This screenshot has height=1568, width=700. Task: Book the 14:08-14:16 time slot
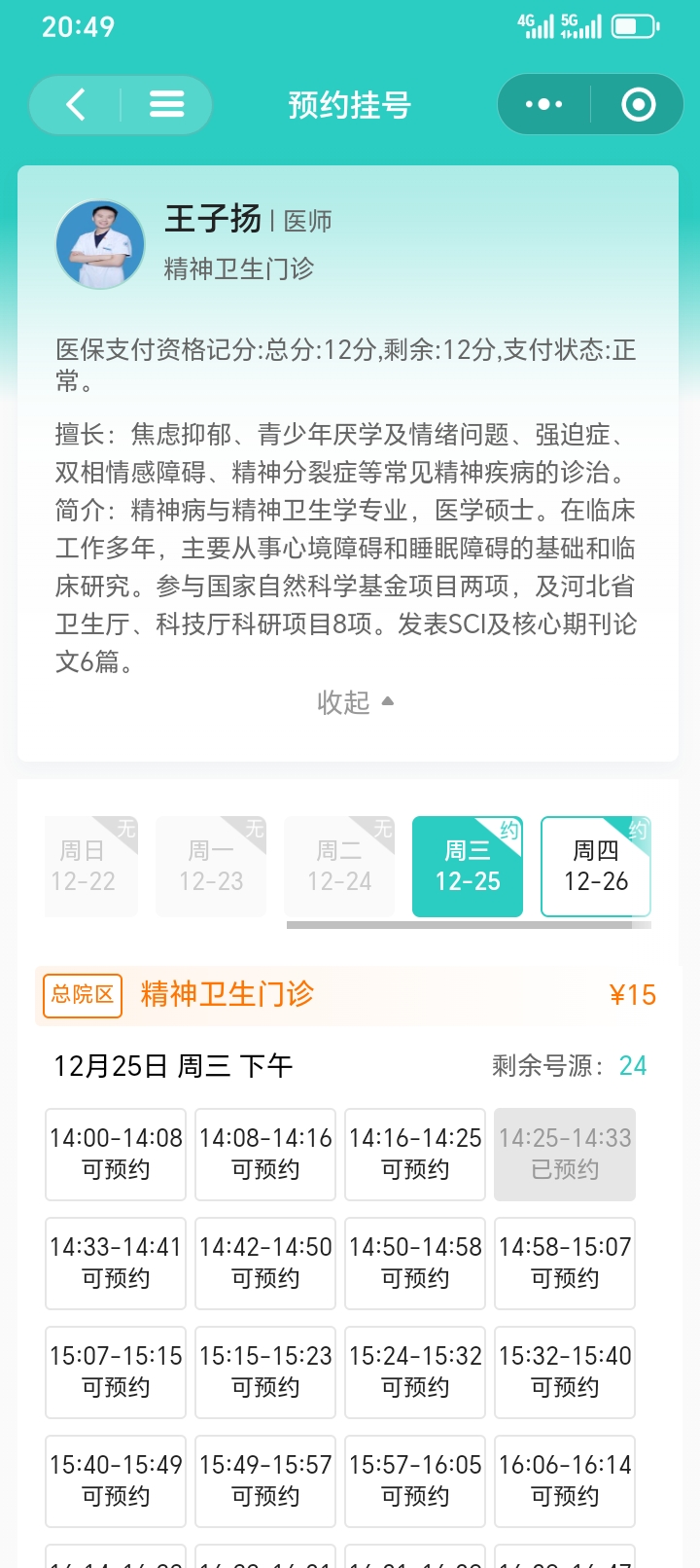coord(265,1154)
